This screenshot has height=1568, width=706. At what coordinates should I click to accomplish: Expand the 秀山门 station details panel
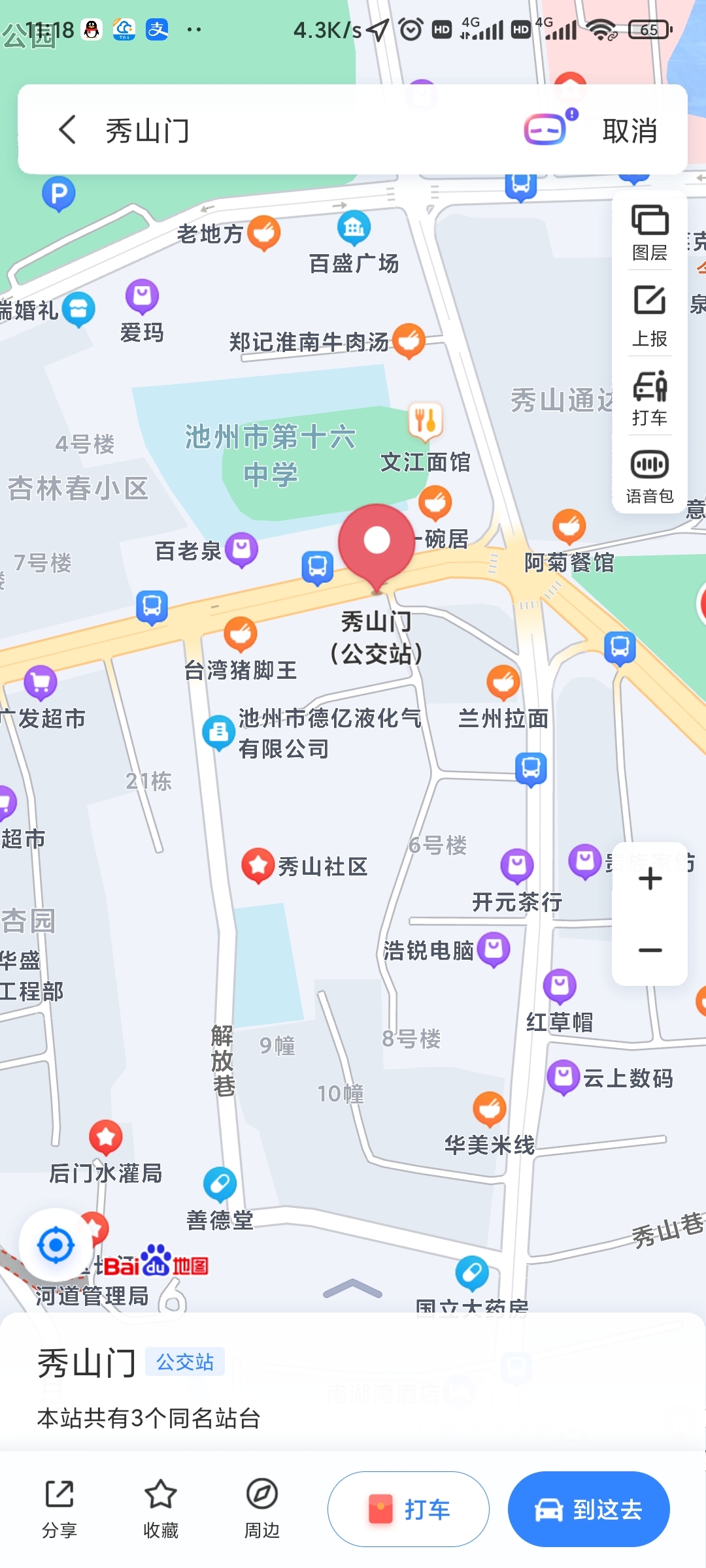click(352, 1288)
